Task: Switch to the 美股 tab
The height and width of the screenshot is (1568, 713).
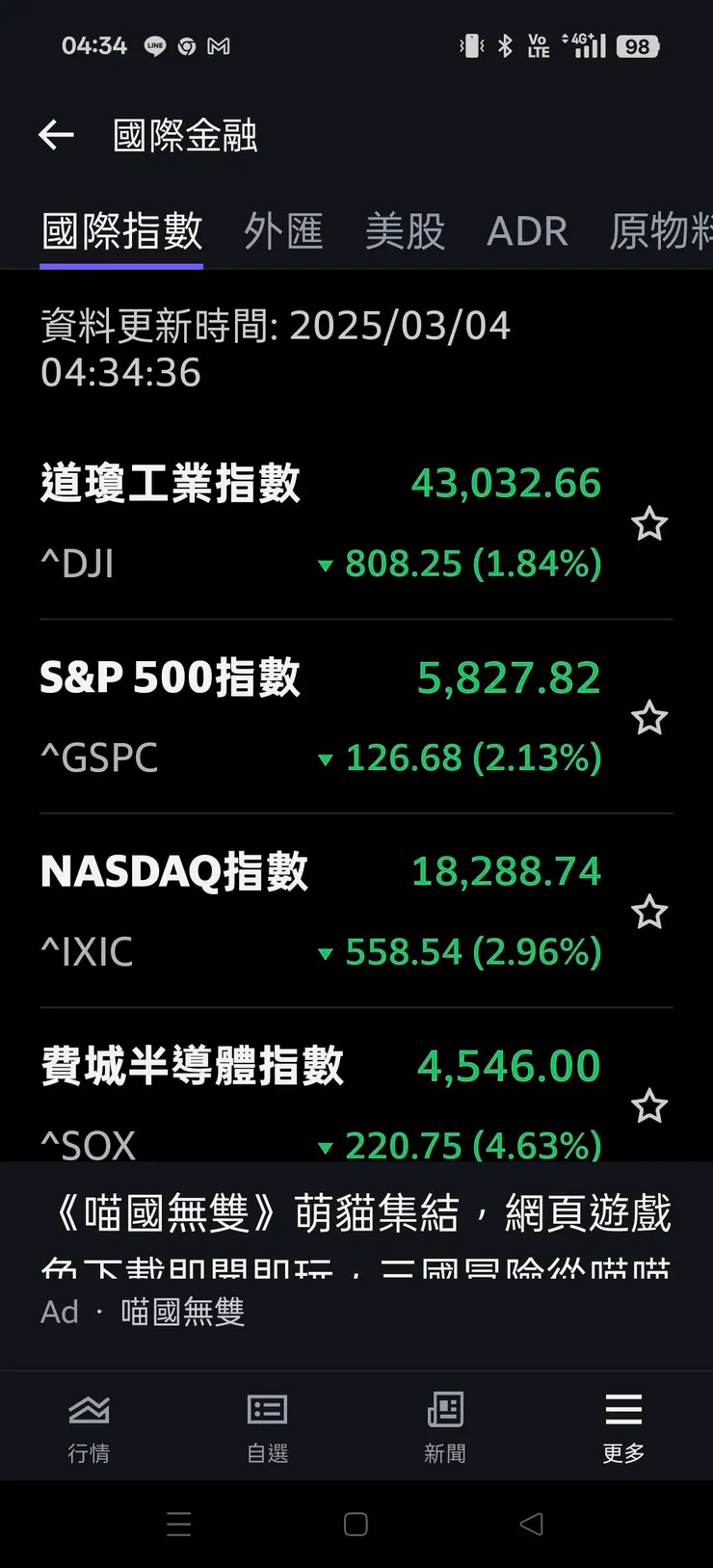Action: [405, 231]
